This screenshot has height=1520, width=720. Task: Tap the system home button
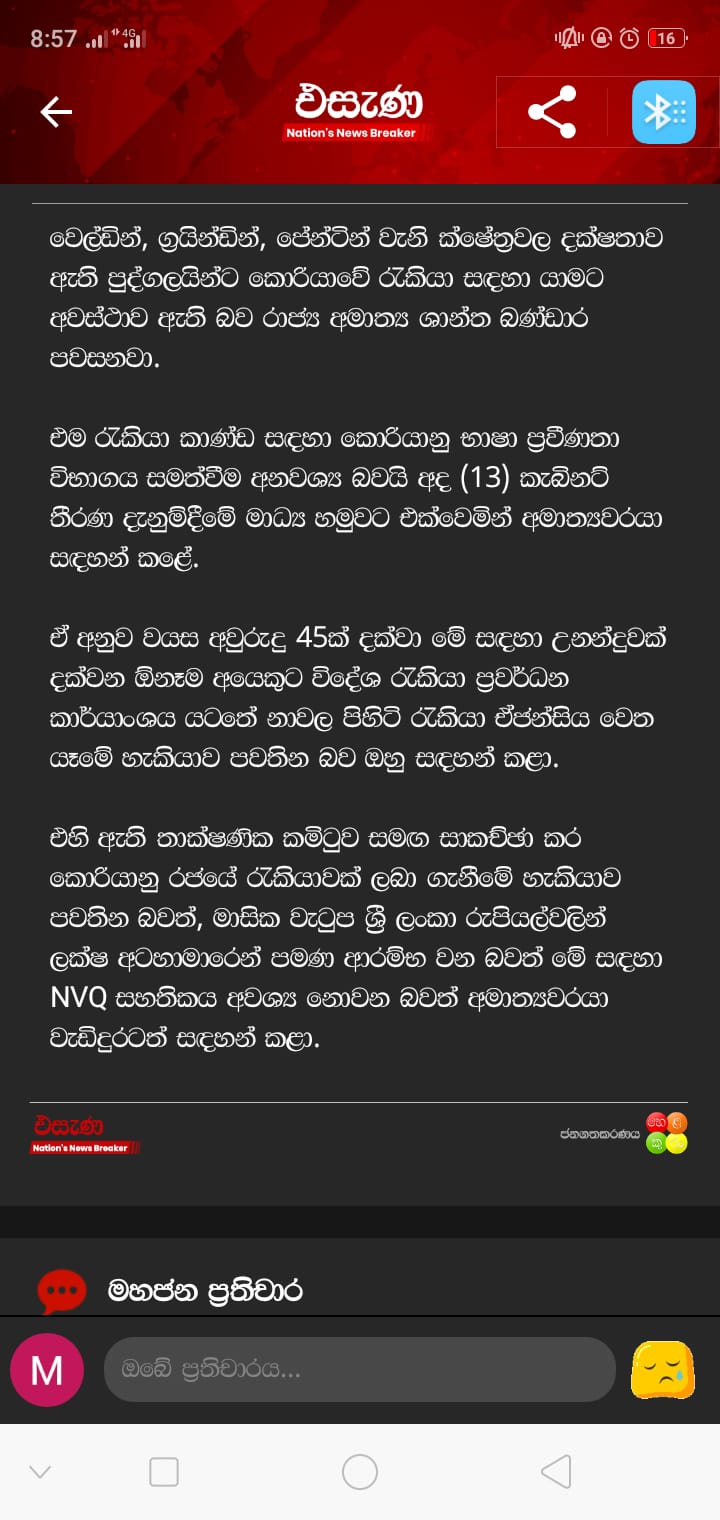pyautogui.click(x=360, y=1472)
